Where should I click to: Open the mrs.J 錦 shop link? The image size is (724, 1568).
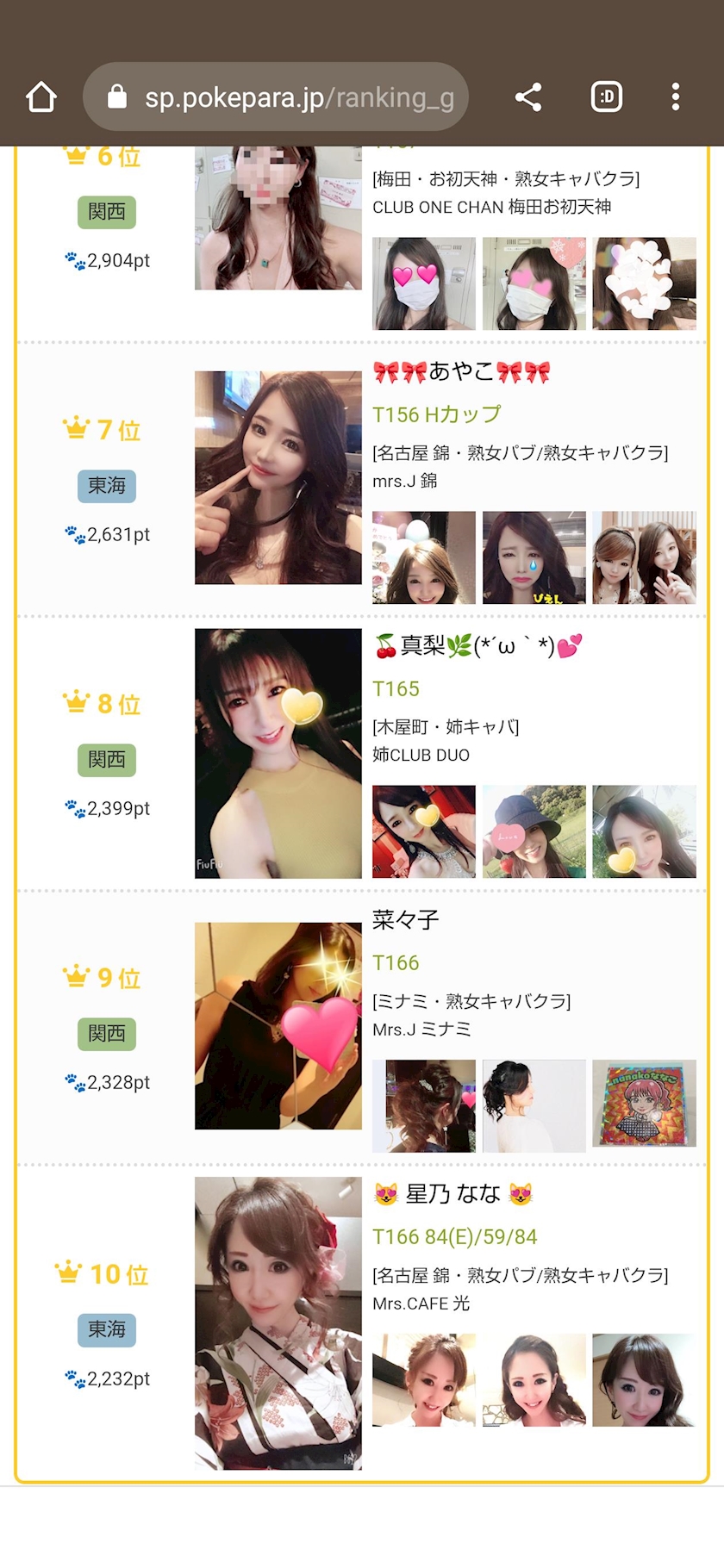[404, 481]
